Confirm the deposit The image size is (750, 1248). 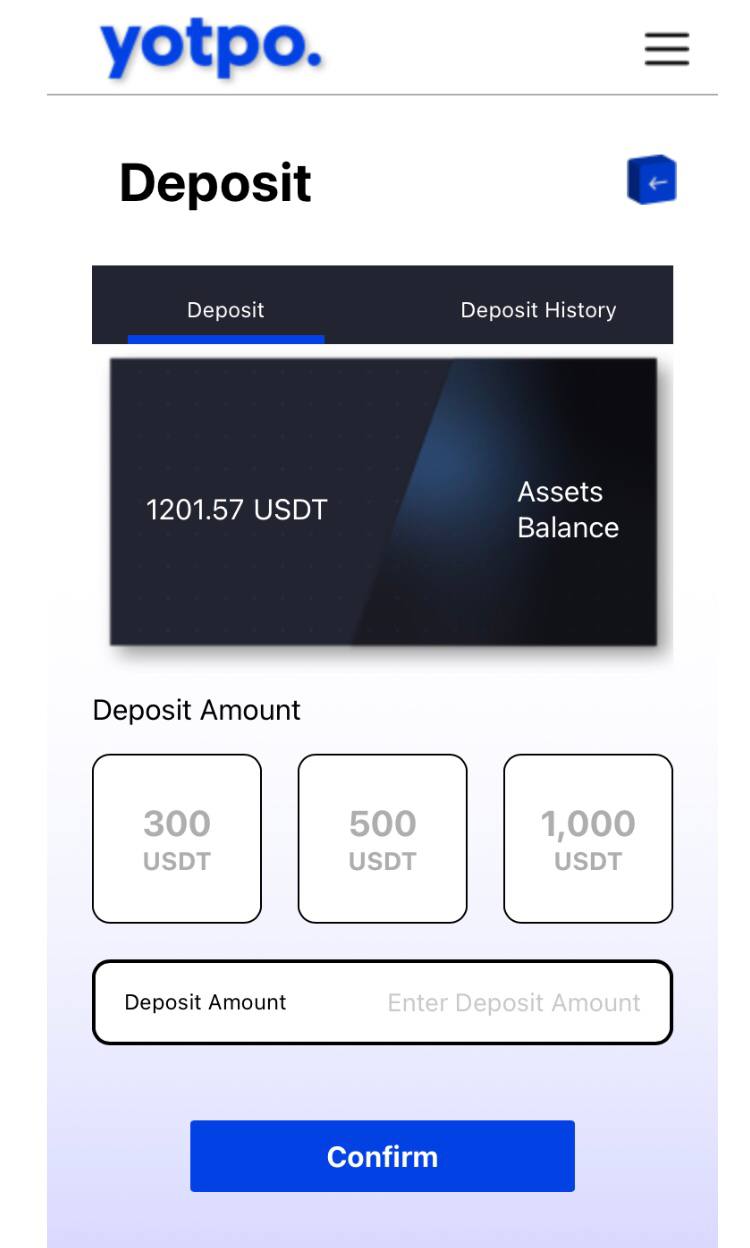pyautogui.click(x=382, y=1156)
